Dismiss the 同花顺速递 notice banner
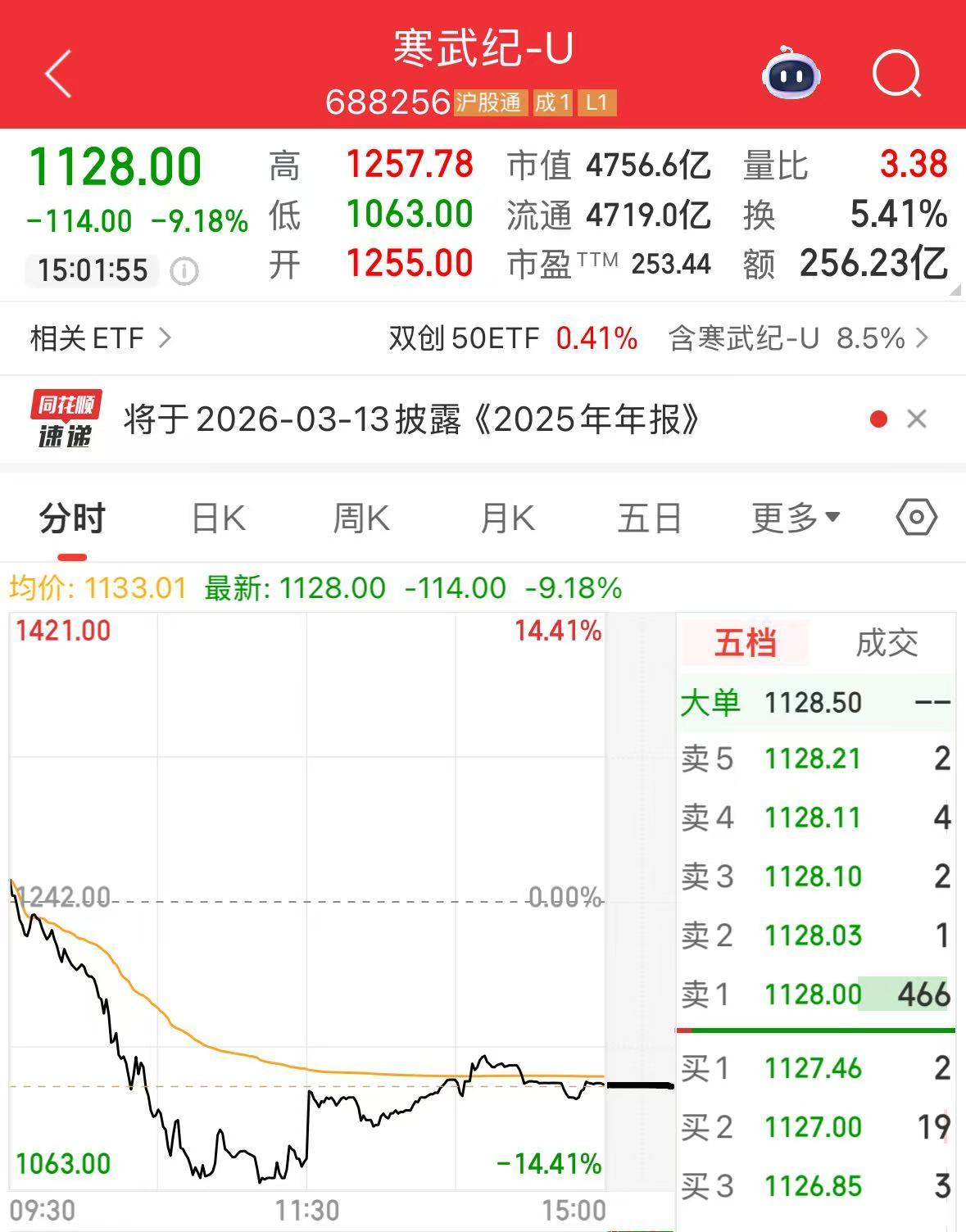This screenshot has height=1232, width=966. (917, 419)
